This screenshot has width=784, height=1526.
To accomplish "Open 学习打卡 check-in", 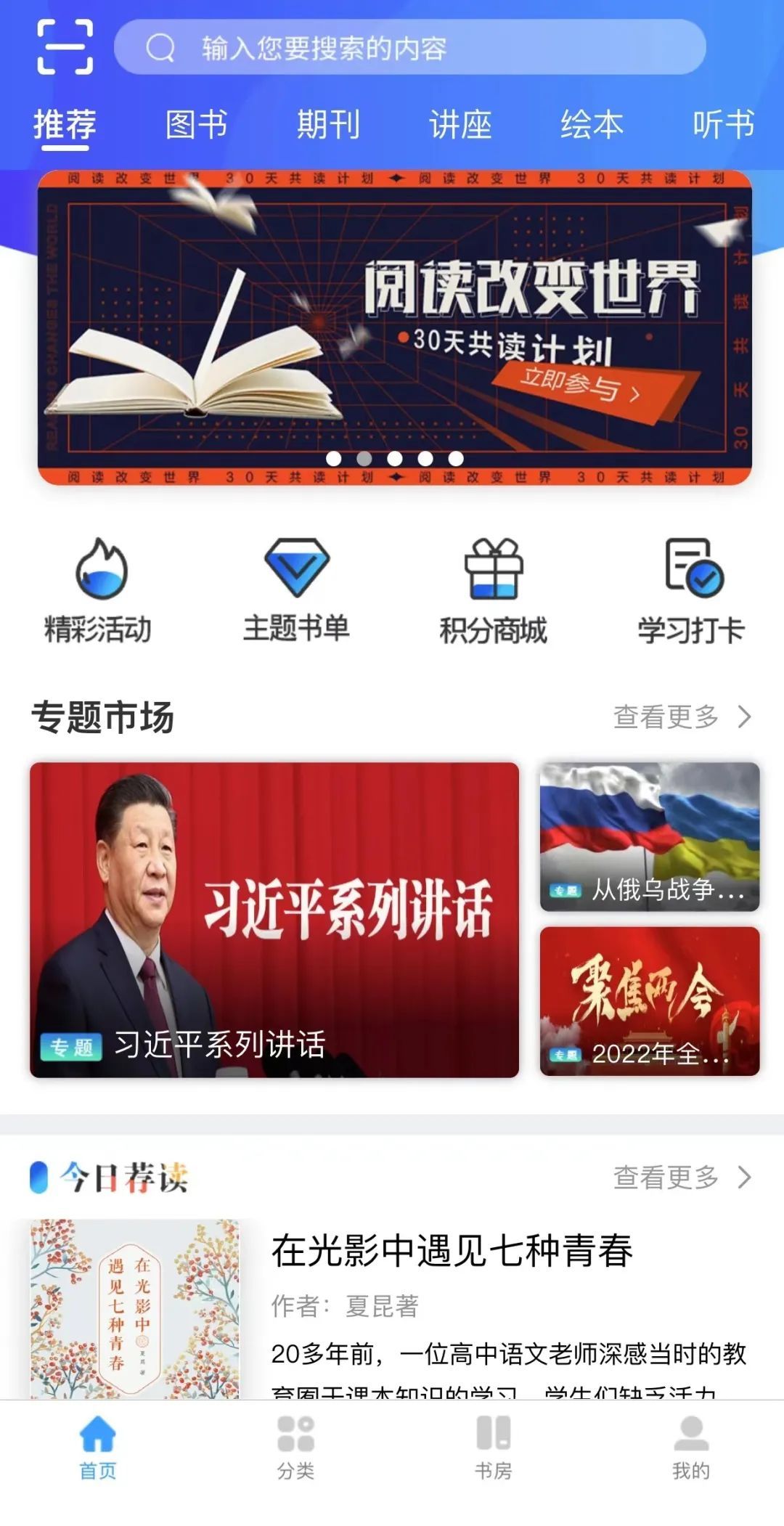I will click(691, 591).
